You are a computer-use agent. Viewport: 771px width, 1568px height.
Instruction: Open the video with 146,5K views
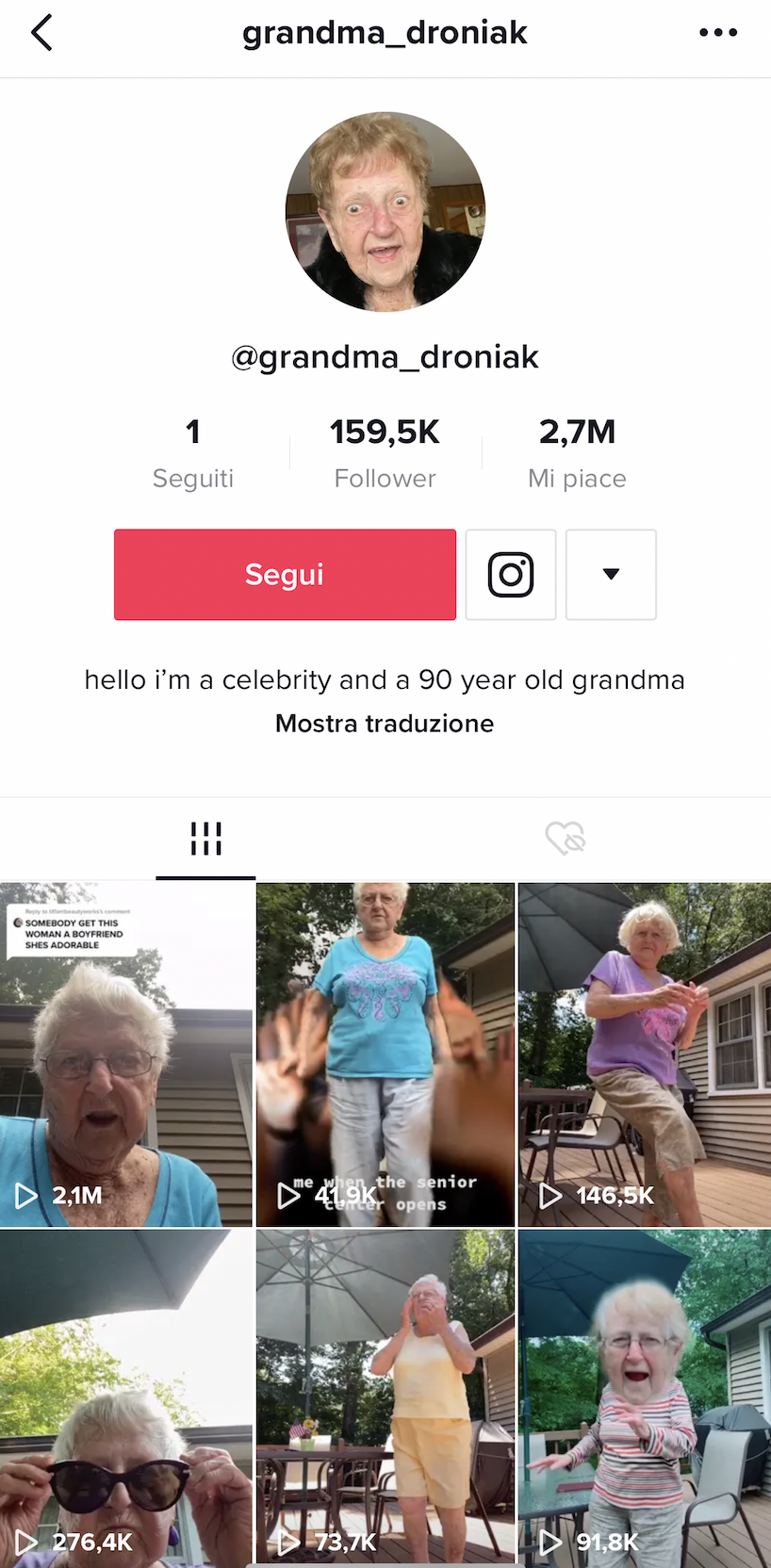[x=645, y=1053]
